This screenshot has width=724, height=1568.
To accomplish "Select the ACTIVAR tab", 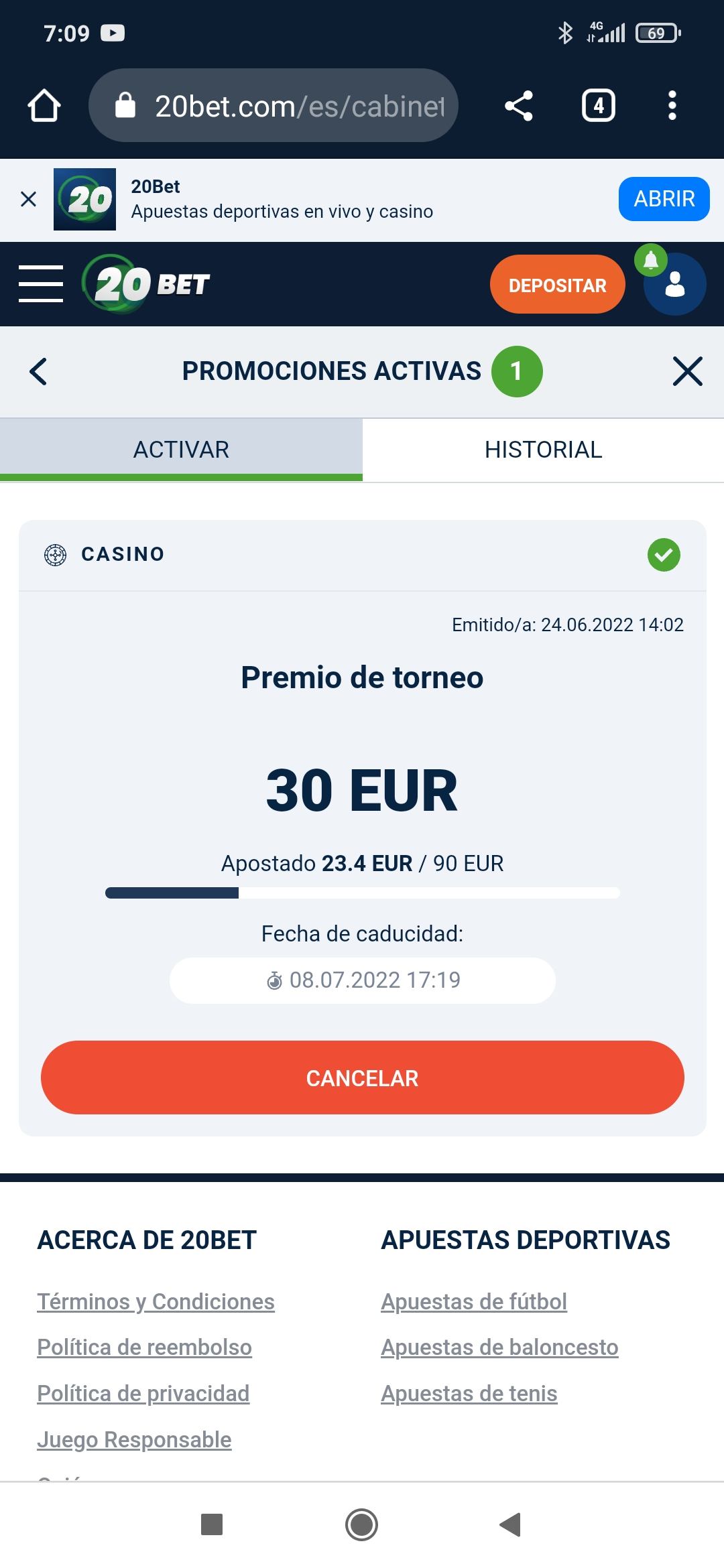I will point(181,450).
